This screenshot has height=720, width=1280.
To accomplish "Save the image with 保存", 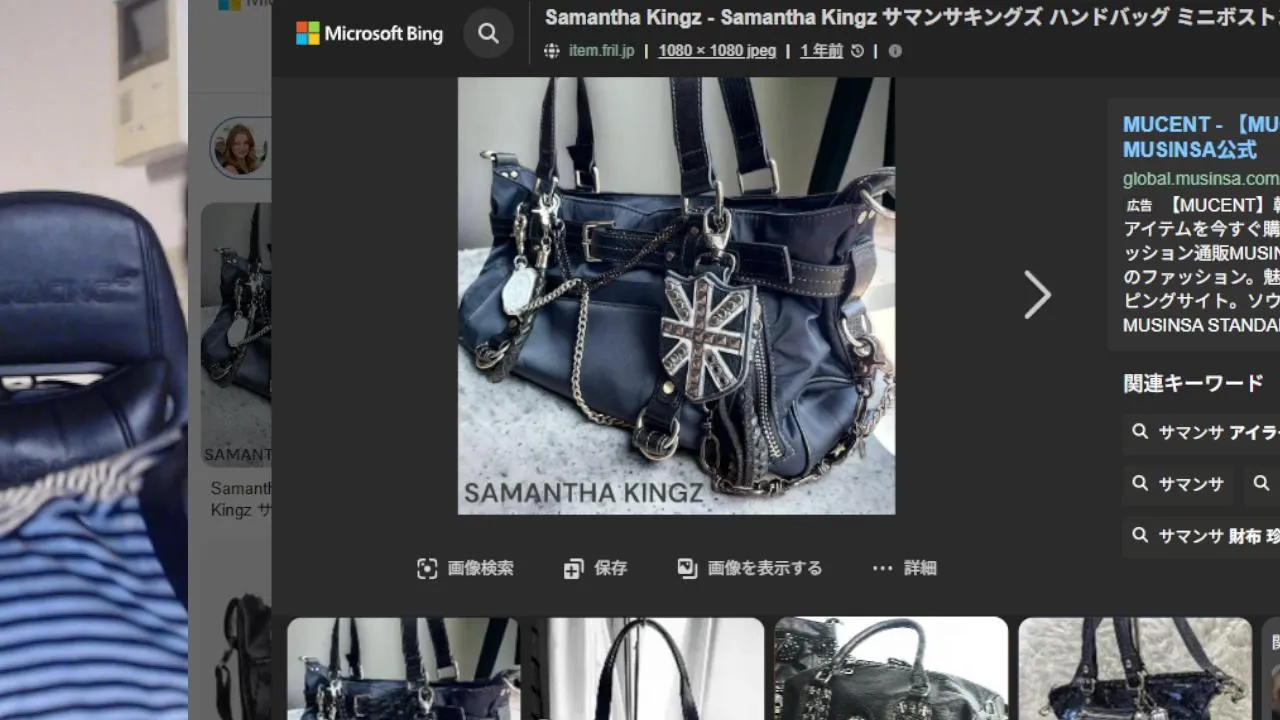I will click(x=596, y=568).
